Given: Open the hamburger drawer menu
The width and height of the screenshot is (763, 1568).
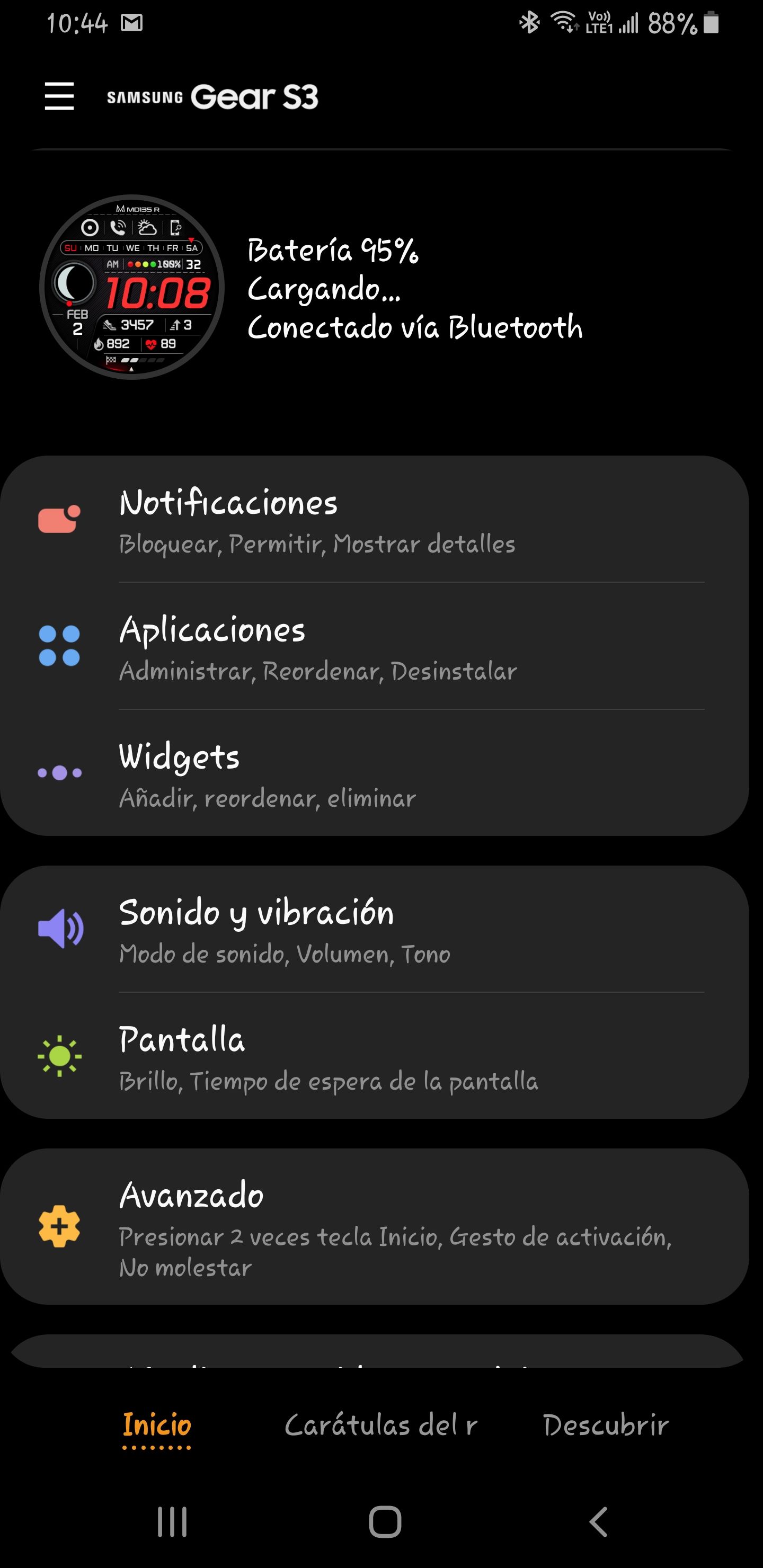Looking at the screenshot, I should coord(59,96).
